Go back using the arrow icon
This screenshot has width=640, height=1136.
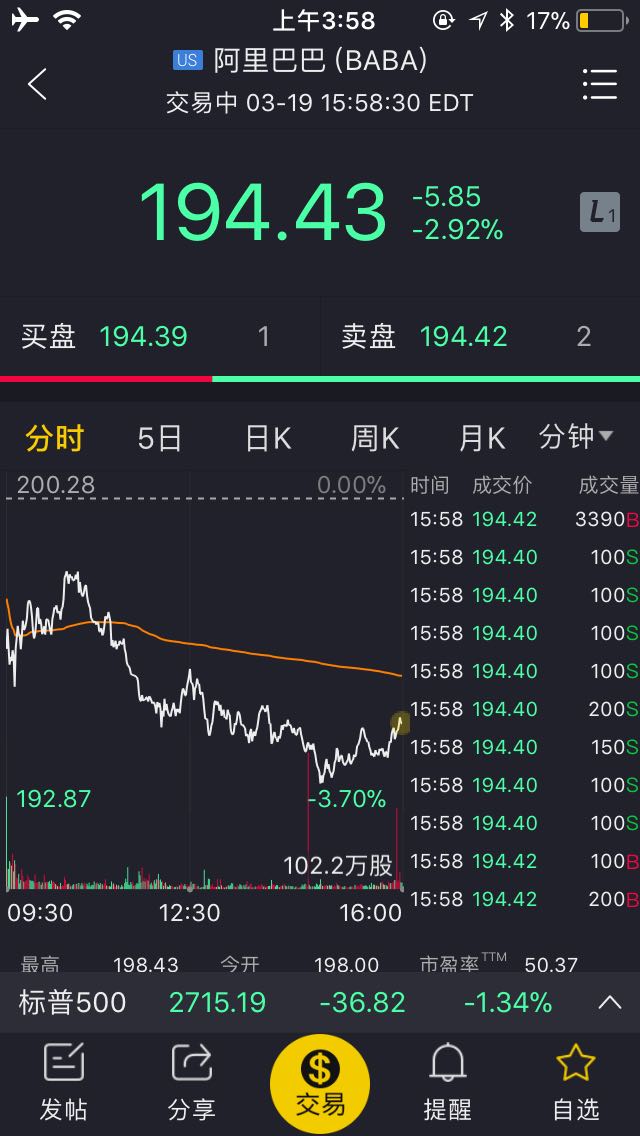38,85
